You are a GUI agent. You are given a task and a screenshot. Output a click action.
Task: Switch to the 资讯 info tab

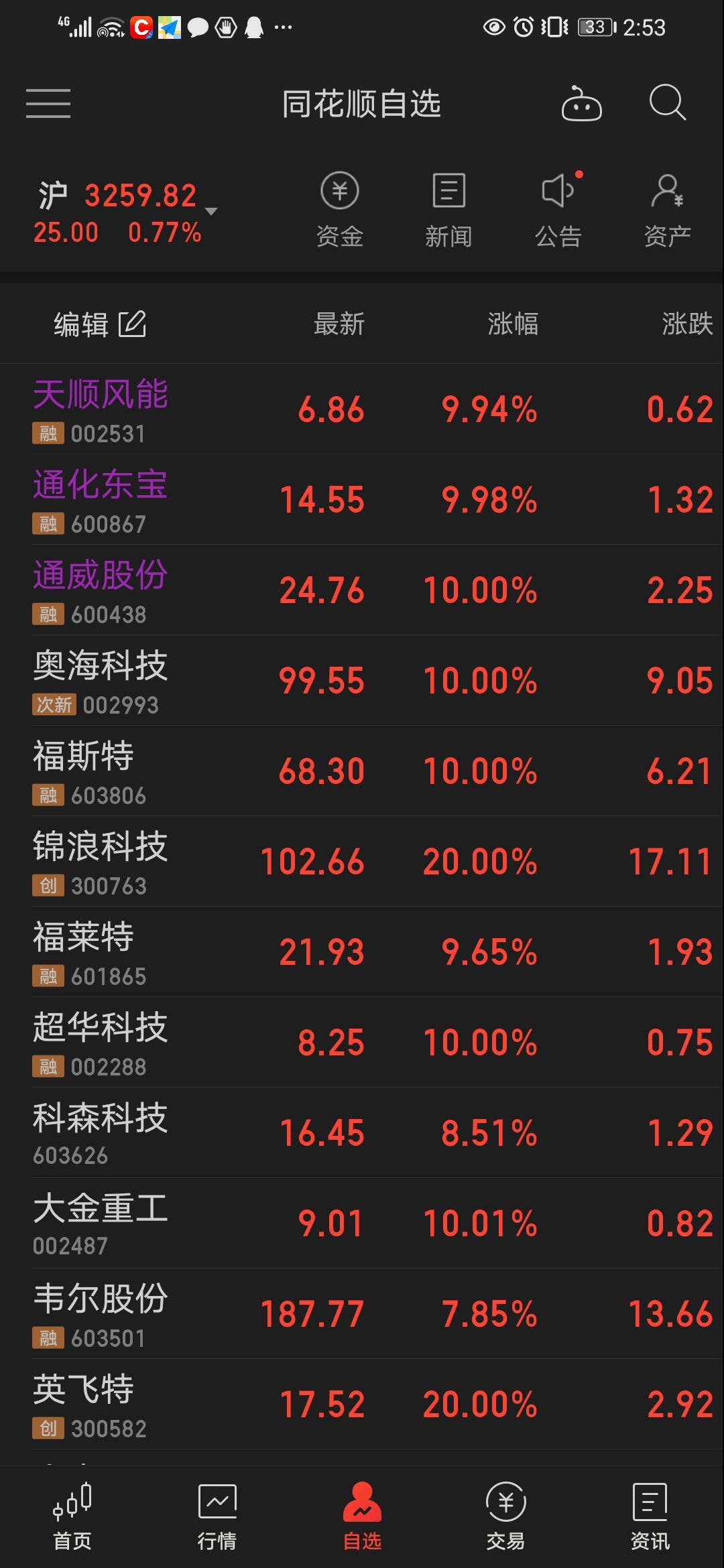point(650,1516)
